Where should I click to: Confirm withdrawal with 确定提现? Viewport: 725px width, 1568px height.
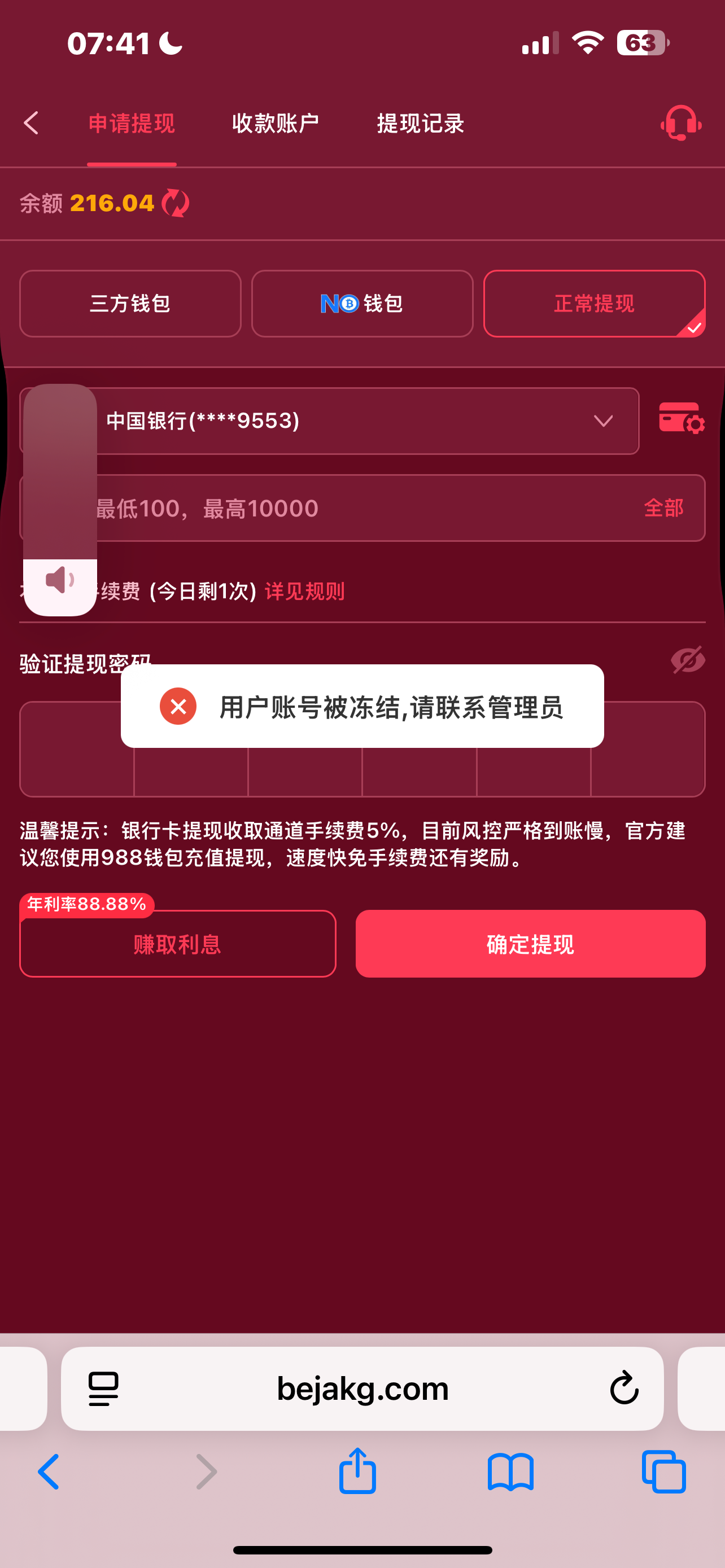click(x=530, y=944)
